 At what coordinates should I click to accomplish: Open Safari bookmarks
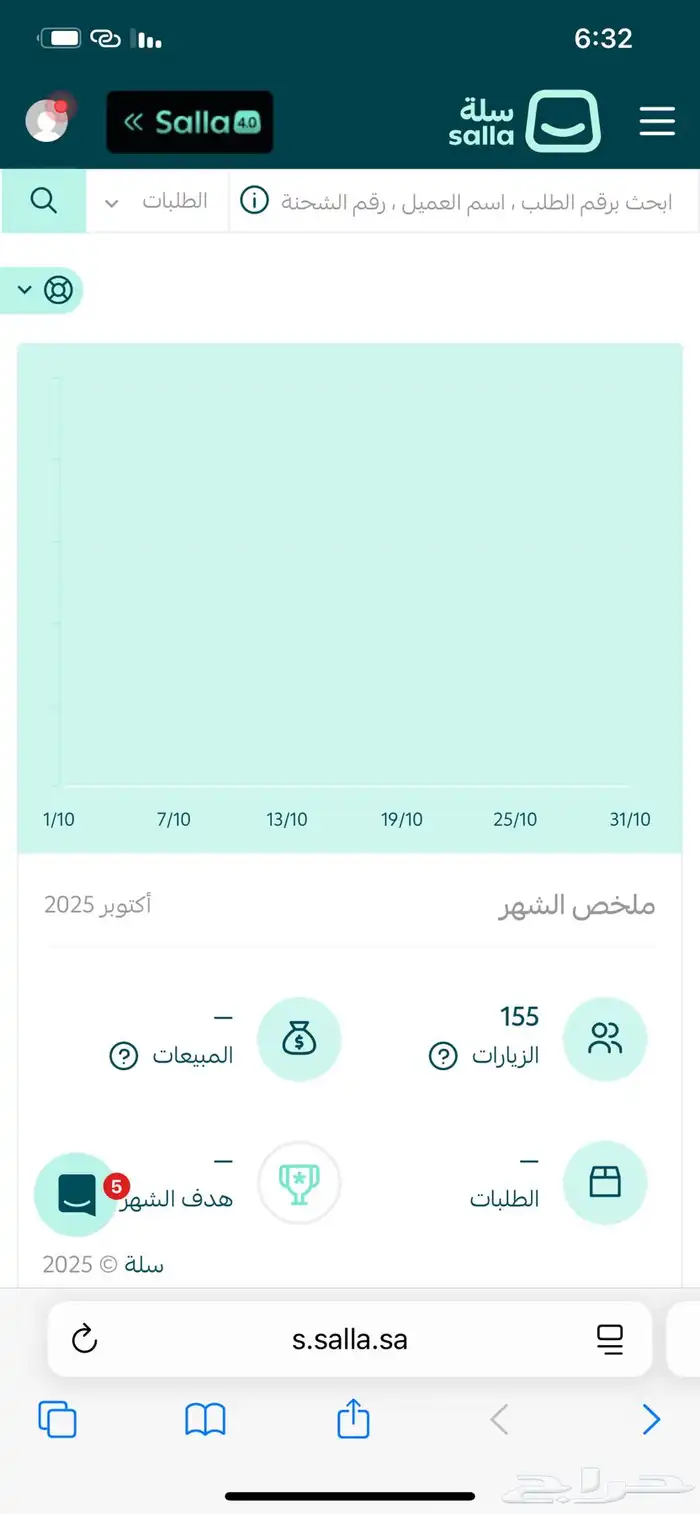click(205, 1419)
